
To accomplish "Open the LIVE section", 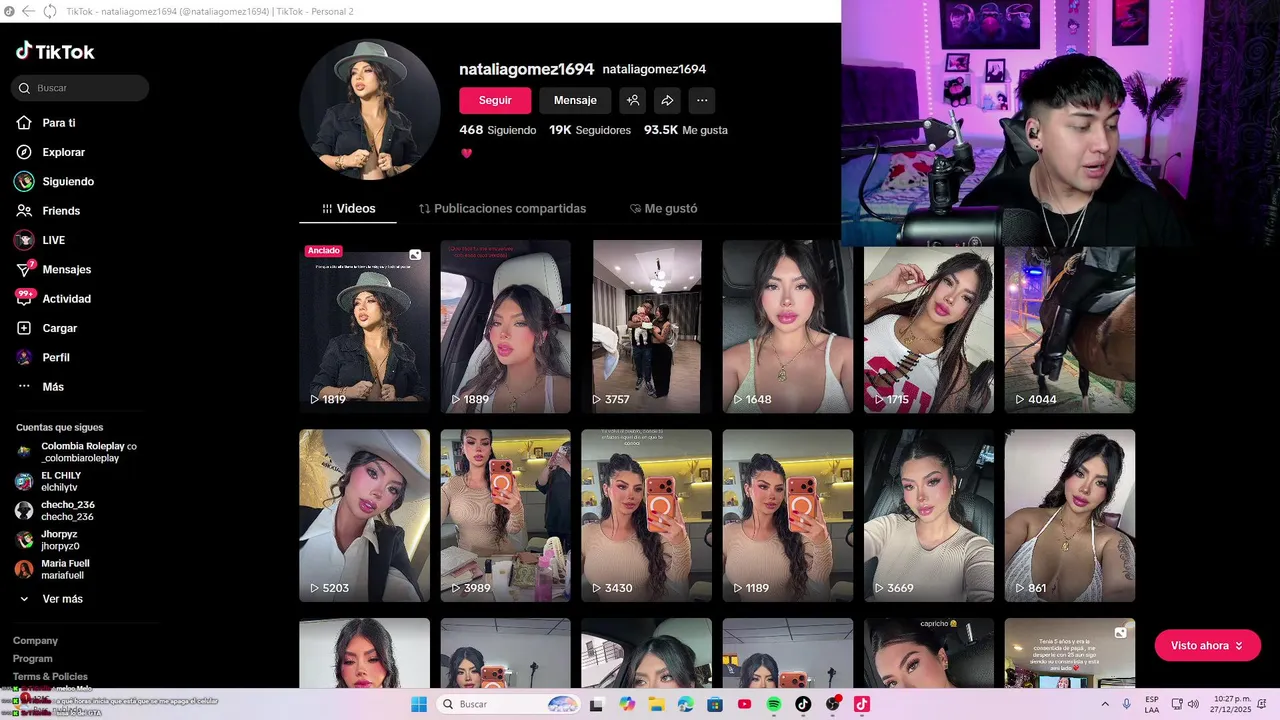I will [53, 240].
